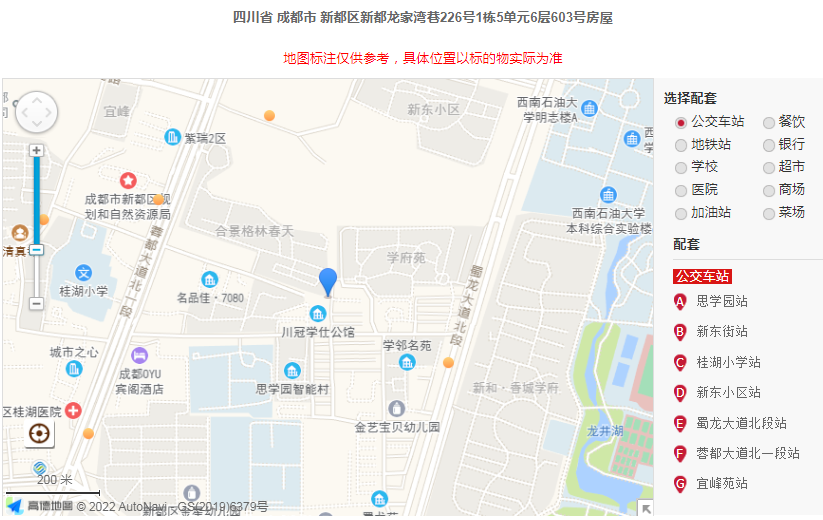The image size is (823, 520).
Task: Show 新东小区站 bus stop
Action: (x=728, y=393)
